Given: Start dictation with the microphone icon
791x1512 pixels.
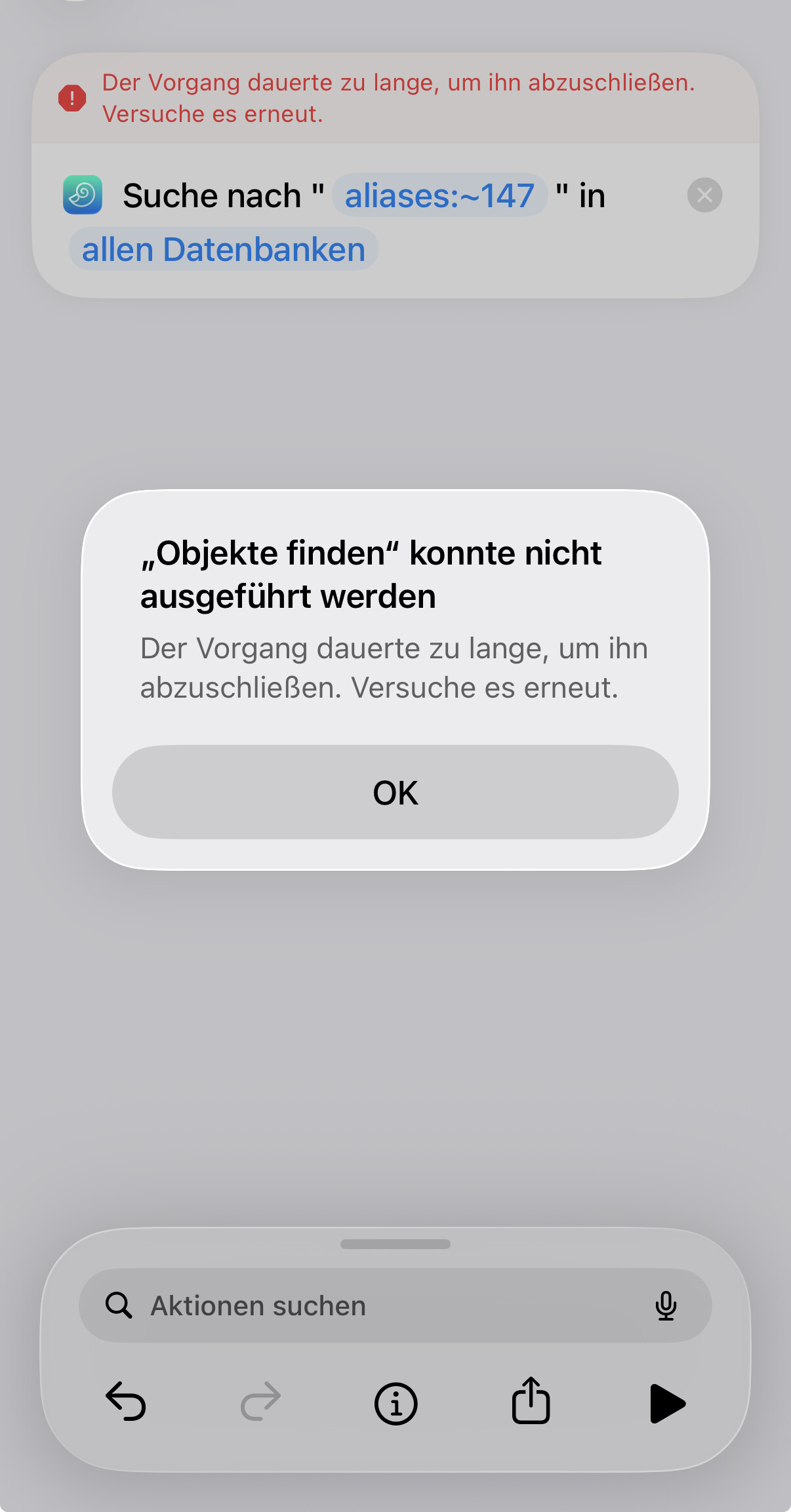Looking at the screenshot, I should [666, 1305].
